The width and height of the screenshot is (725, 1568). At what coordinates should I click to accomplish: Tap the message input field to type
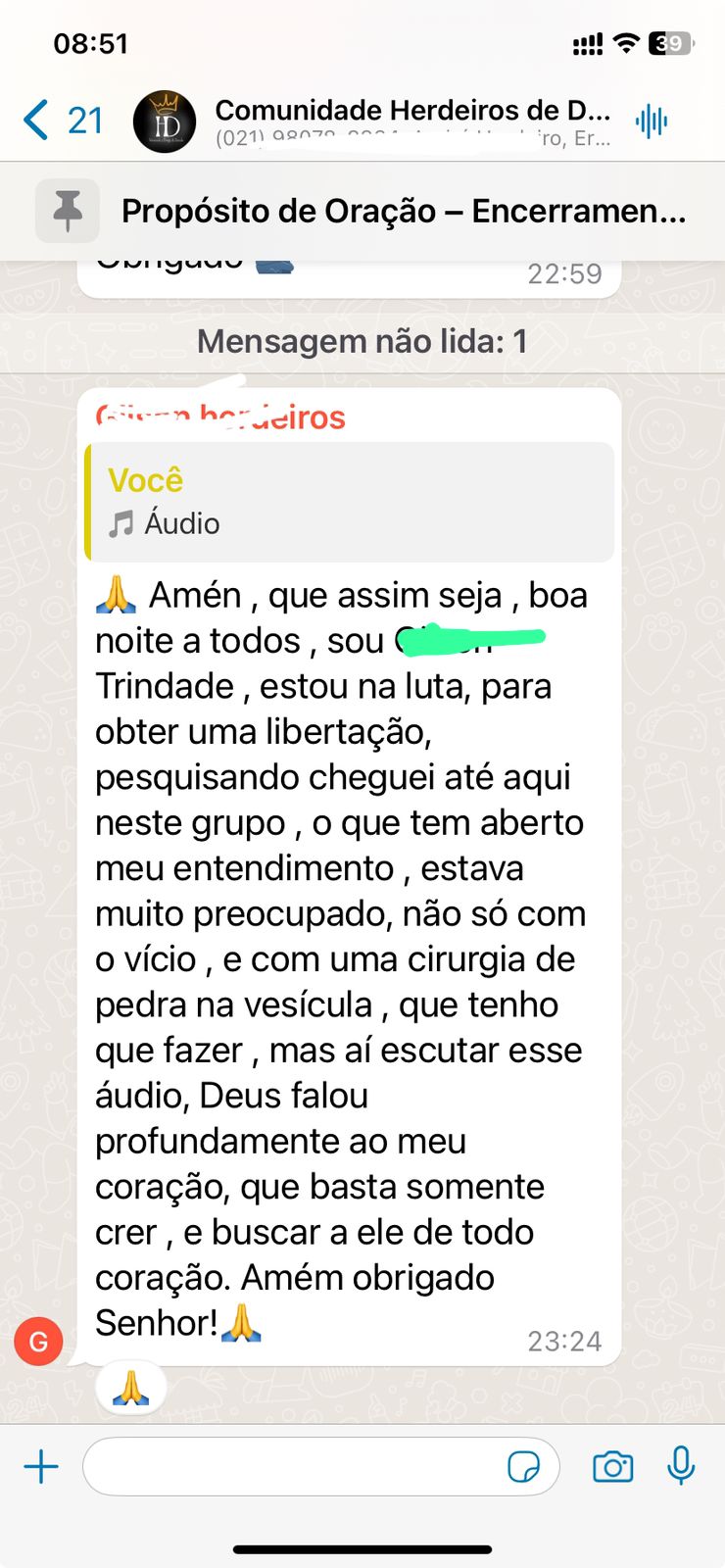click(294, 1466)
